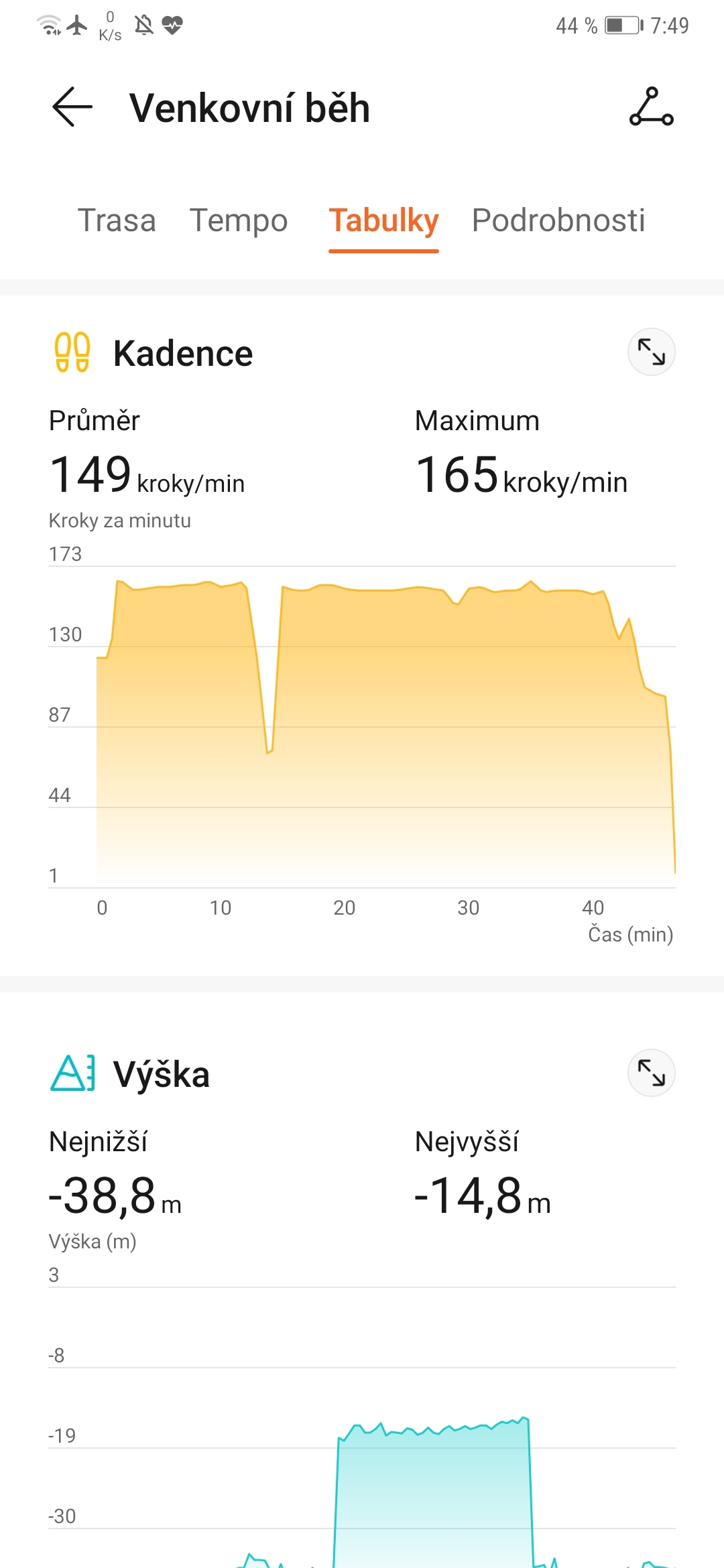Open the data-speed indicator dropdown
The image size is (724, 1568).
[109, 25]
